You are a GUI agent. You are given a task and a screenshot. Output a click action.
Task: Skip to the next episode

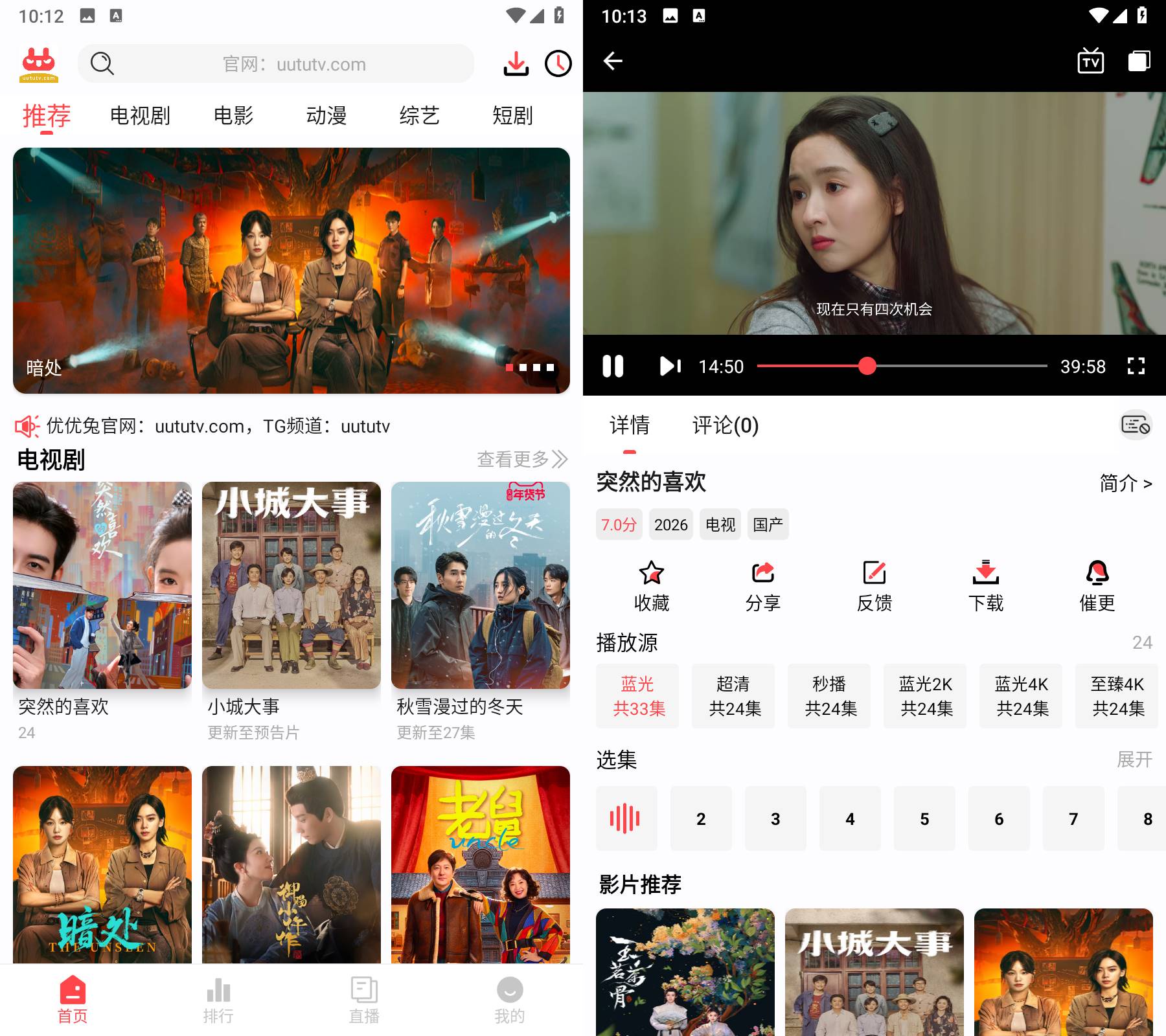[670, 366]
